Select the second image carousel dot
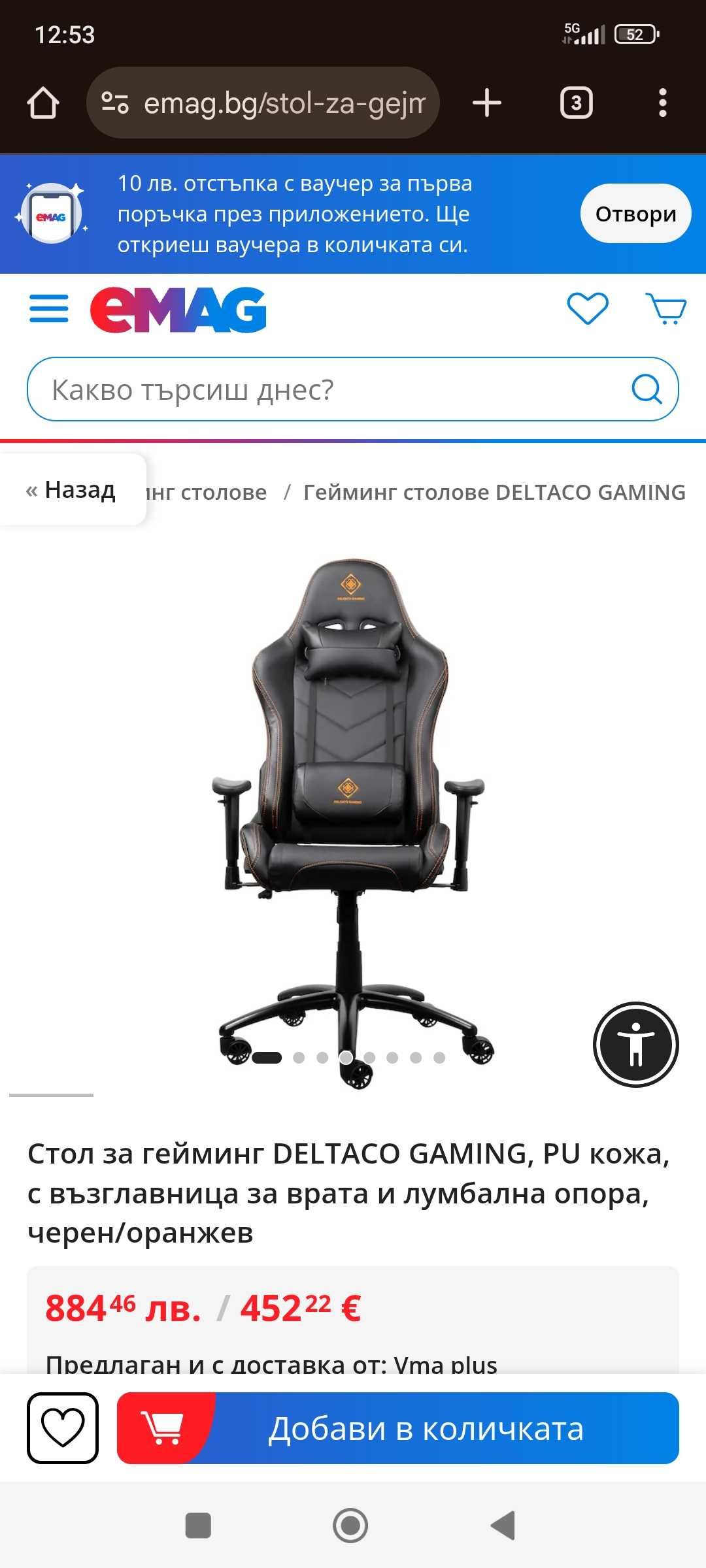The width and height of the screenshot is (706, 1568). [299, 1058]
